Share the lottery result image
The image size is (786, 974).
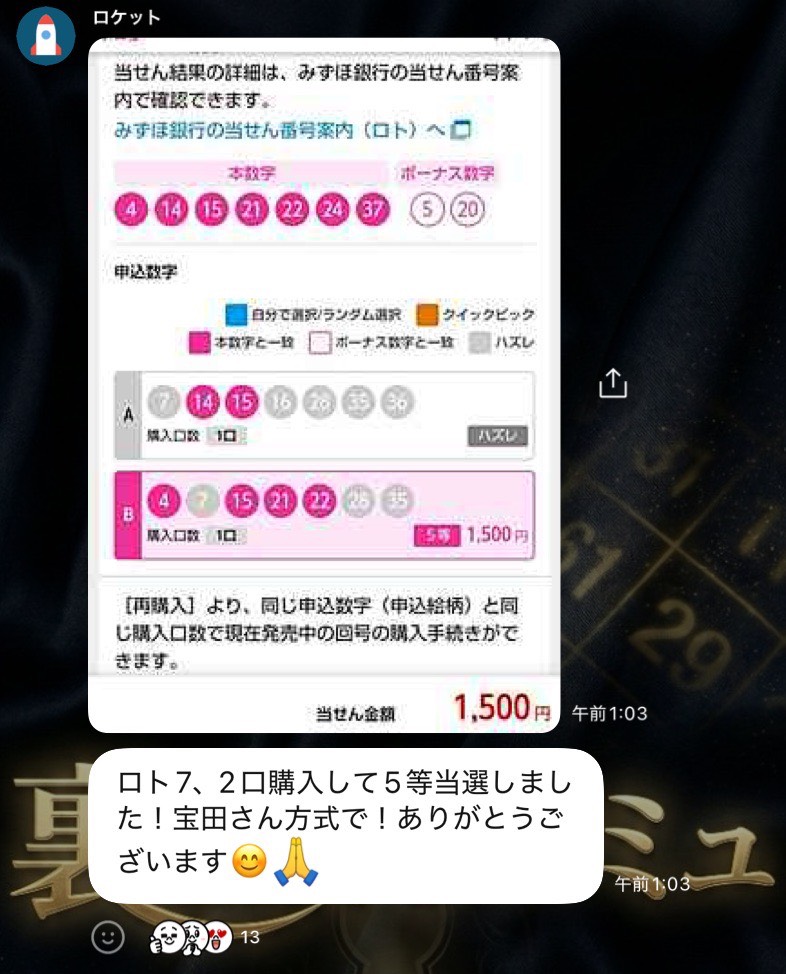[x=612, y=383]
